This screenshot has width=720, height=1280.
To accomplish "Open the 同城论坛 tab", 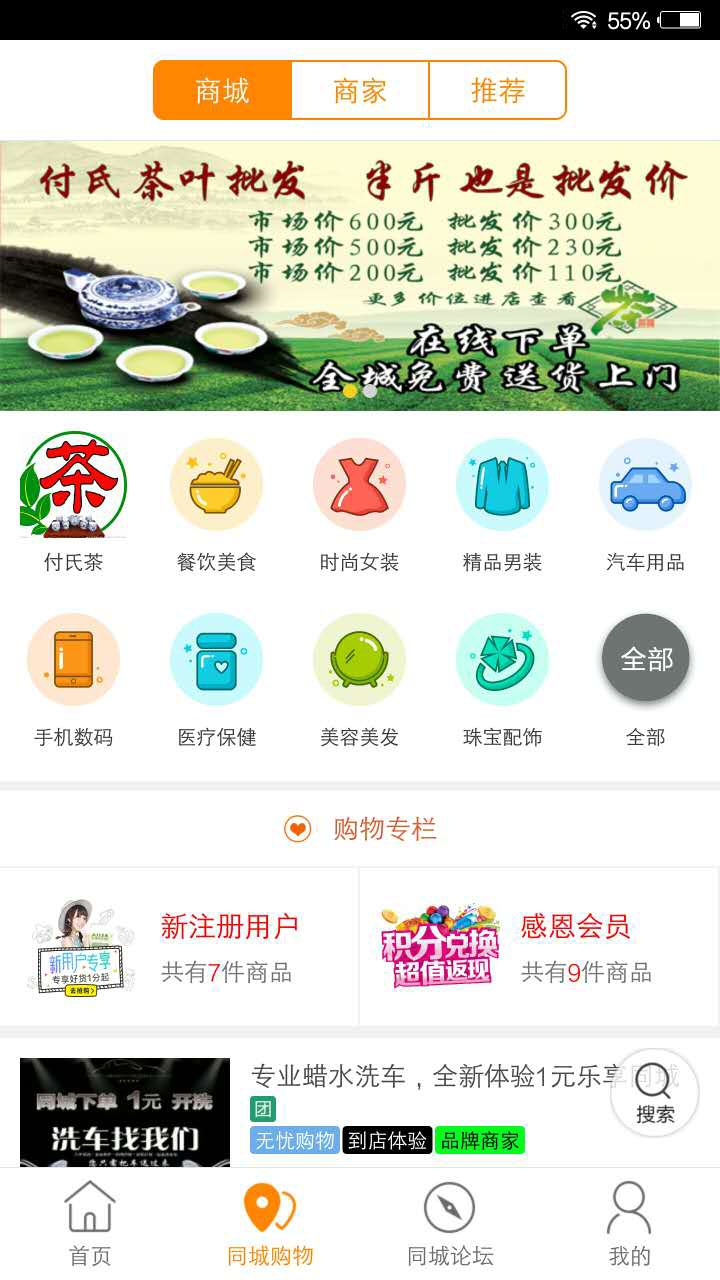I will pos(450,1223).
